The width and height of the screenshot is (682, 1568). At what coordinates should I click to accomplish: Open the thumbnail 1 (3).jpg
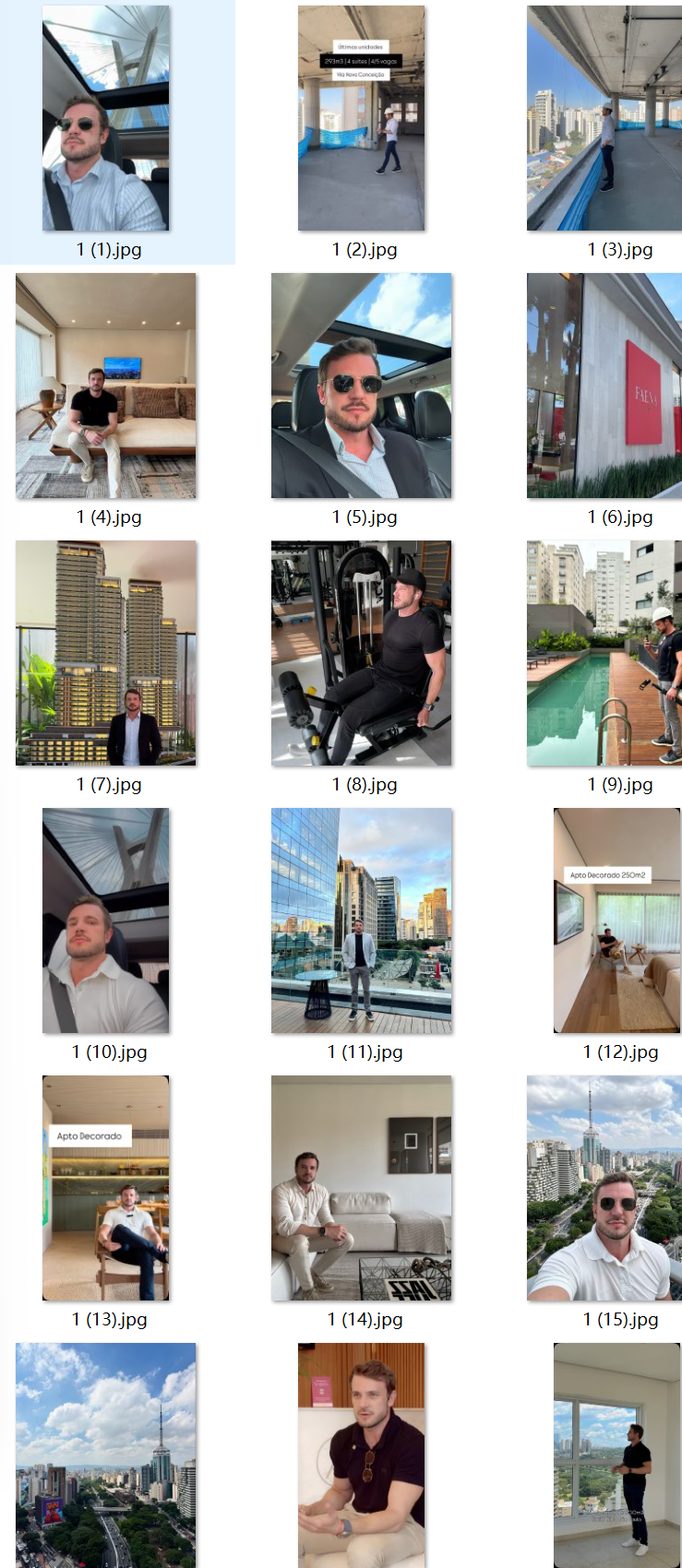(x=604, y=118)
